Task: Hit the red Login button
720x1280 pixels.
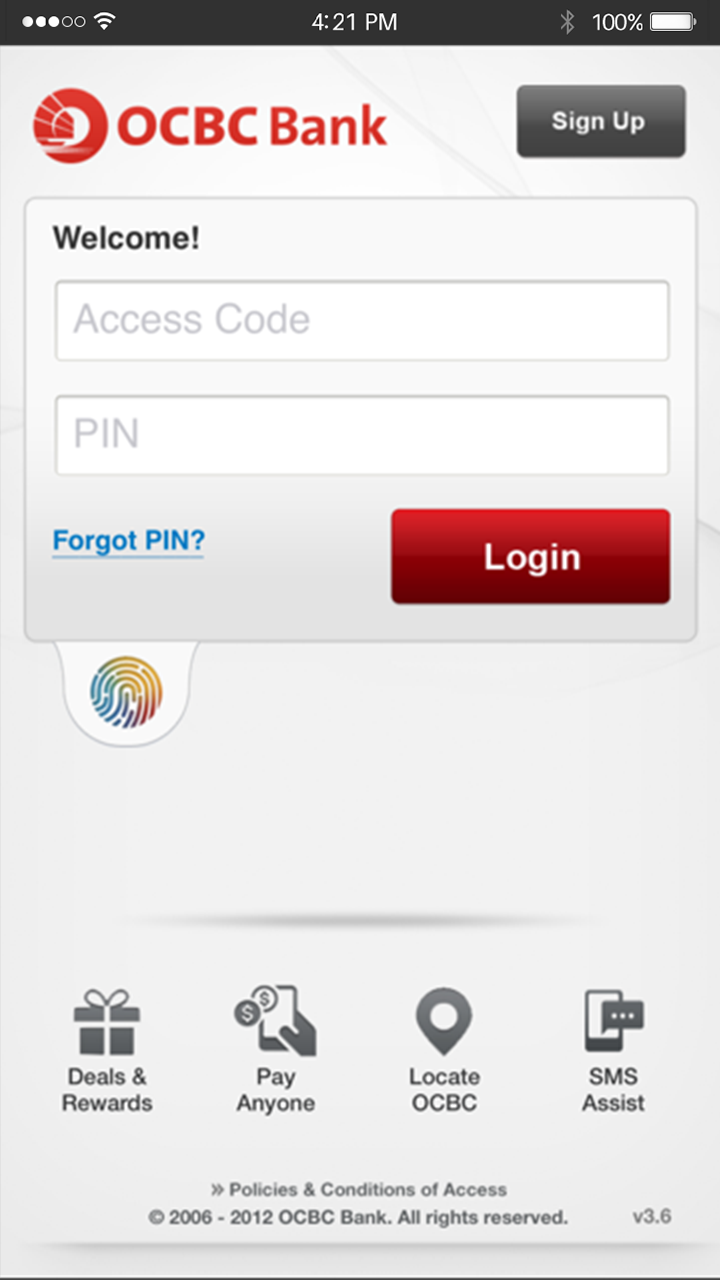Action: (x=531, y=556)
